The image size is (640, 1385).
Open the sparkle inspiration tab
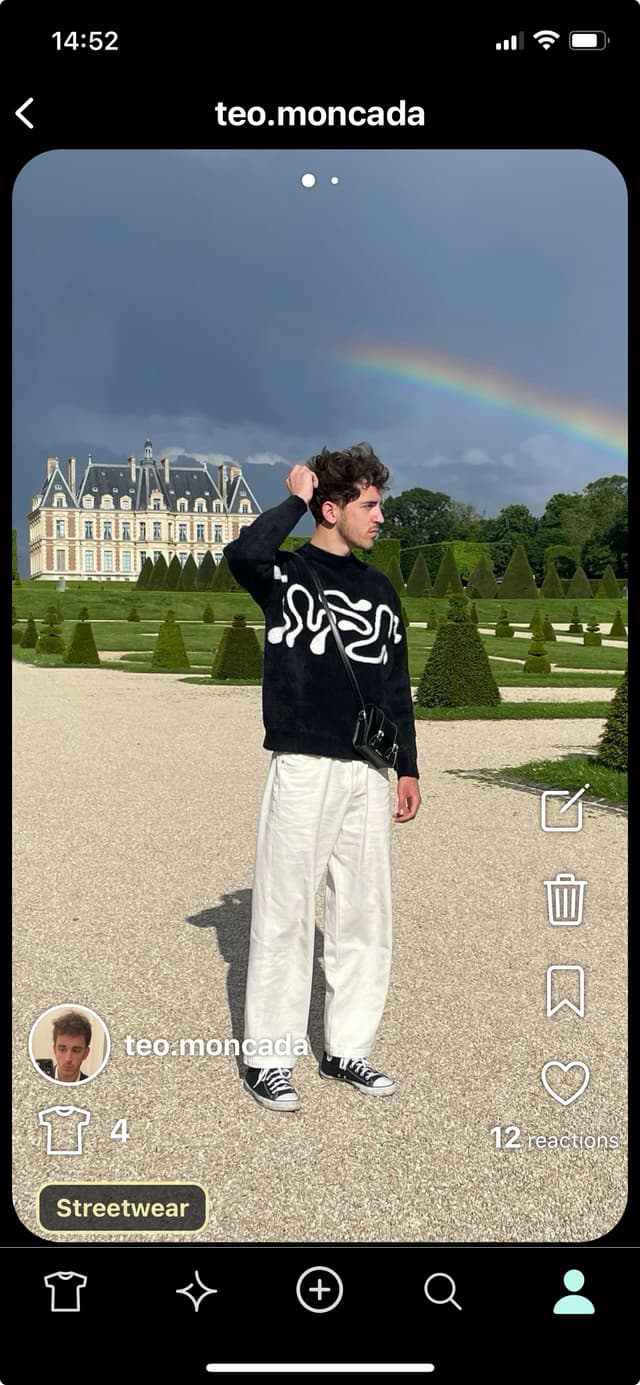(196, 1291)
